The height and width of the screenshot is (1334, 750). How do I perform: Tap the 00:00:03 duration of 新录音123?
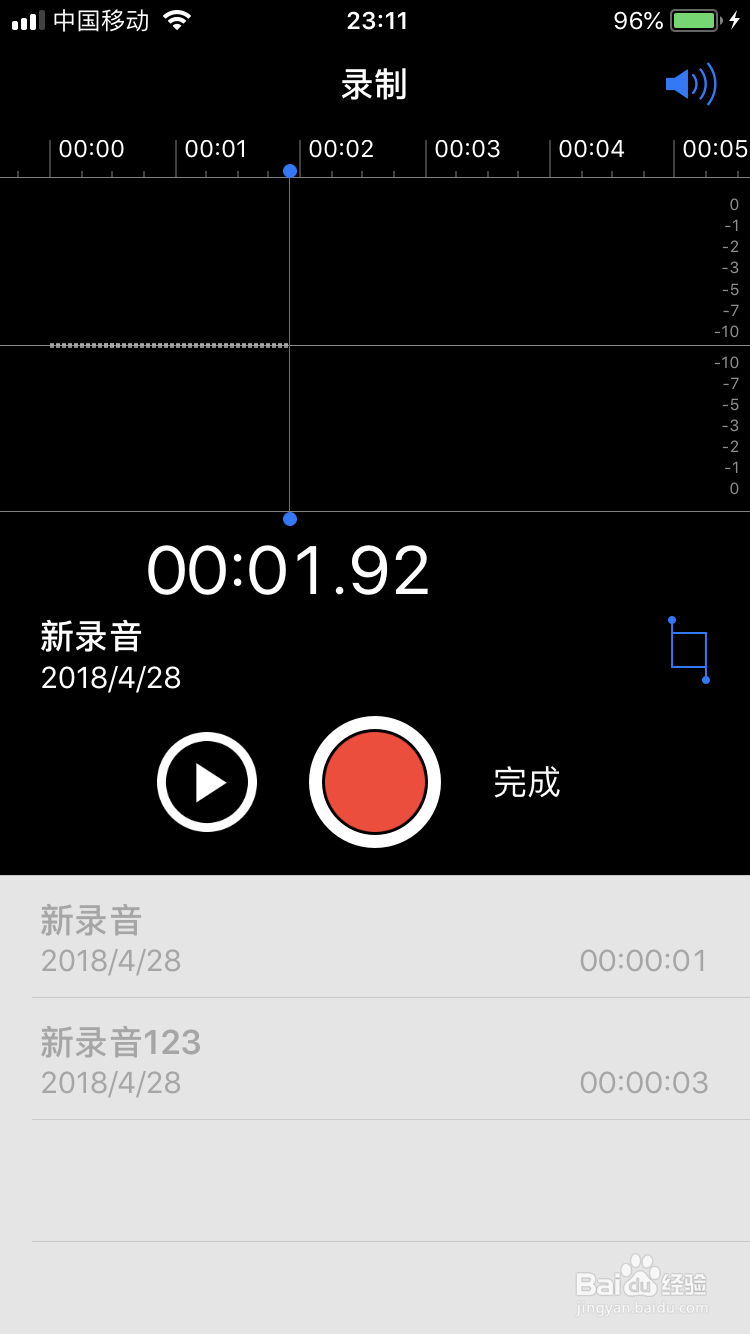pos(644,1083)
